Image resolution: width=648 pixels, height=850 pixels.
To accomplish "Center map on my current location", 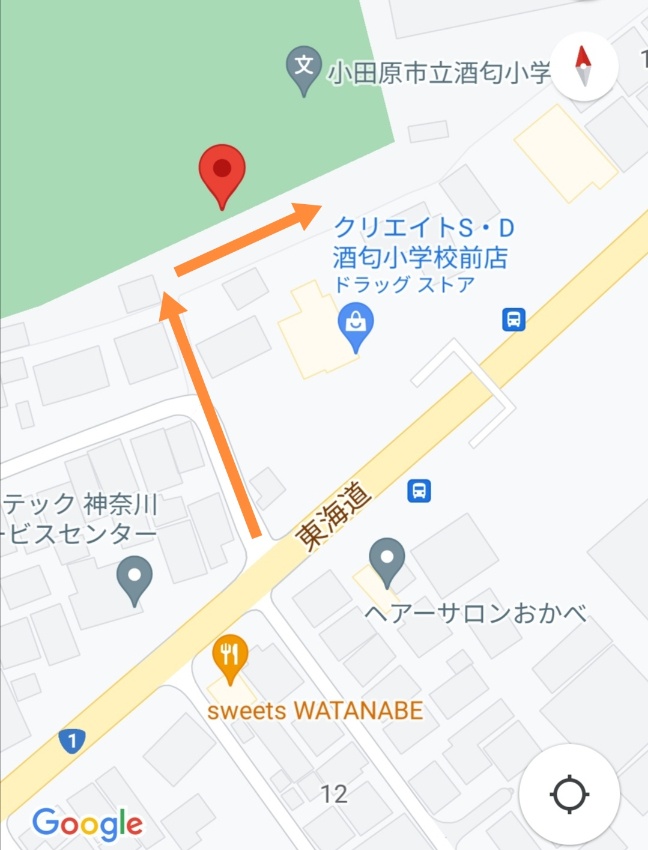I will (x=570, y=795).
